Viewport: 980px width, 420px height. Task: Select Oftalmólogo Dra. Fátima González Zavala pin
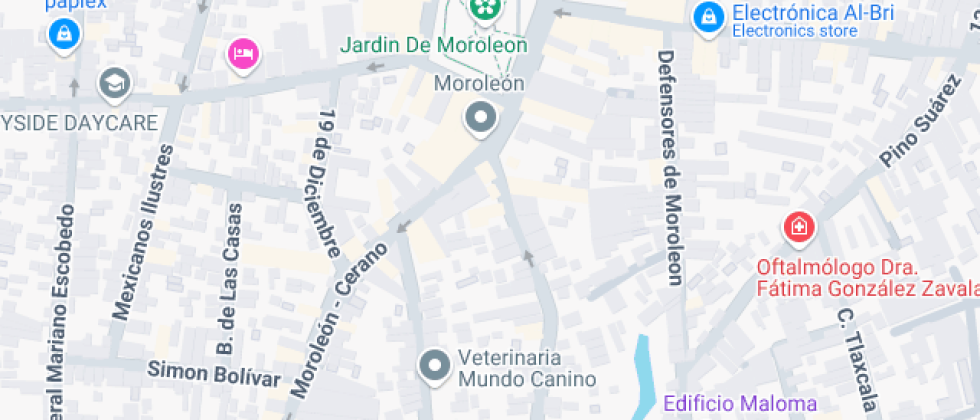click(x=798, y=228)
